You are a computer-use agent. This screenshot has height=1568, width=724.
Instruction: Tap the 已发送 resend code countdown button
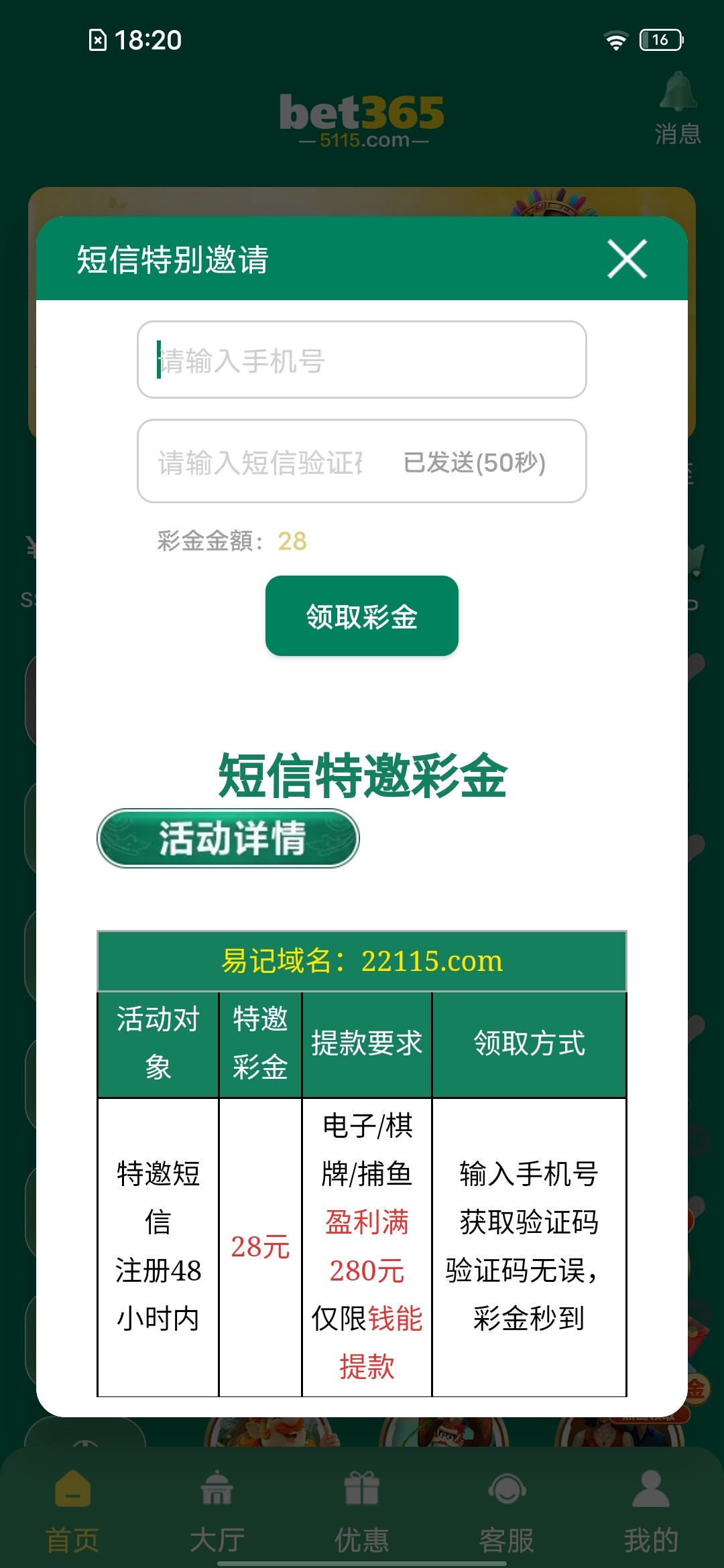pyautogui.click(x=475, y=462)
